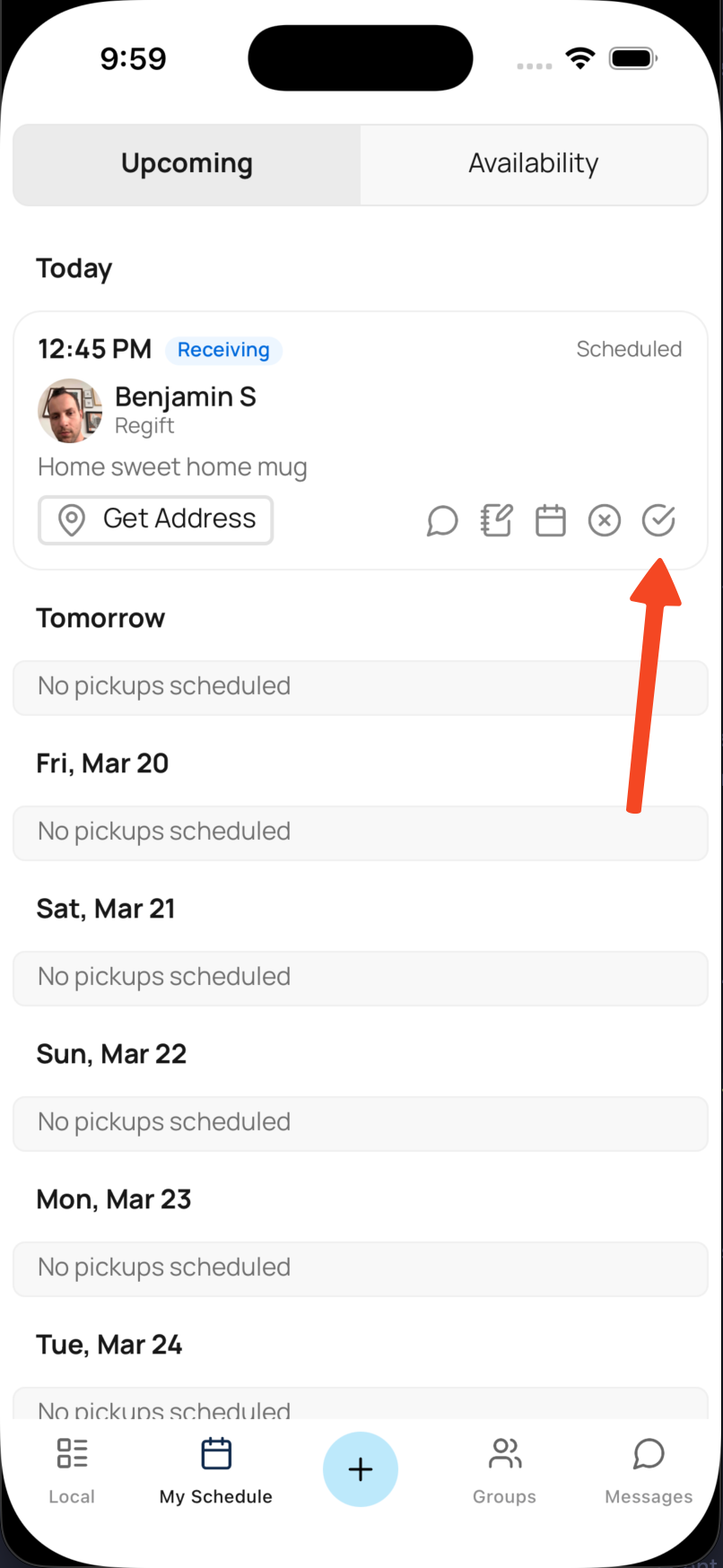Cancel the pickup using the X icon
Viewport: 723px width, 1568px height.
tap(605, 520)
